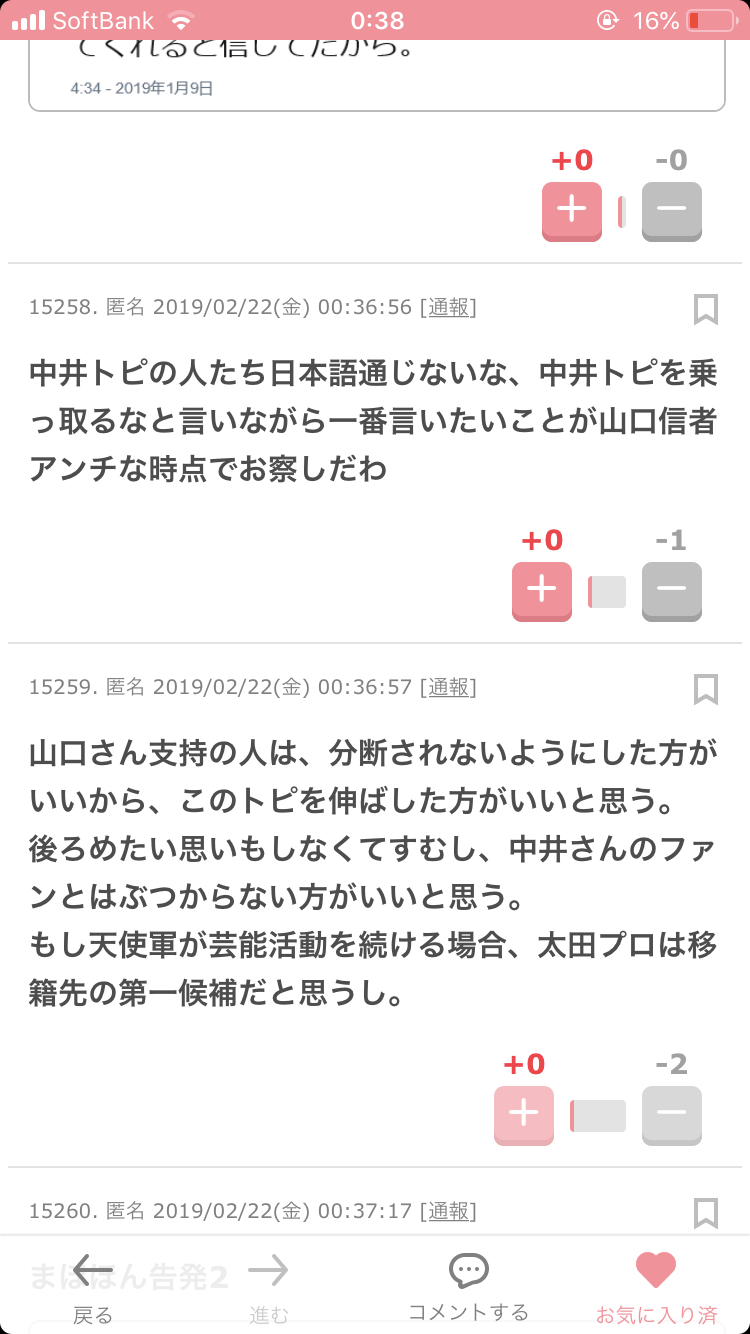The width and height of the screenshot is (750, 1334).
Task: Report comment 15258 via 通報 link
Action: point(448,307)
